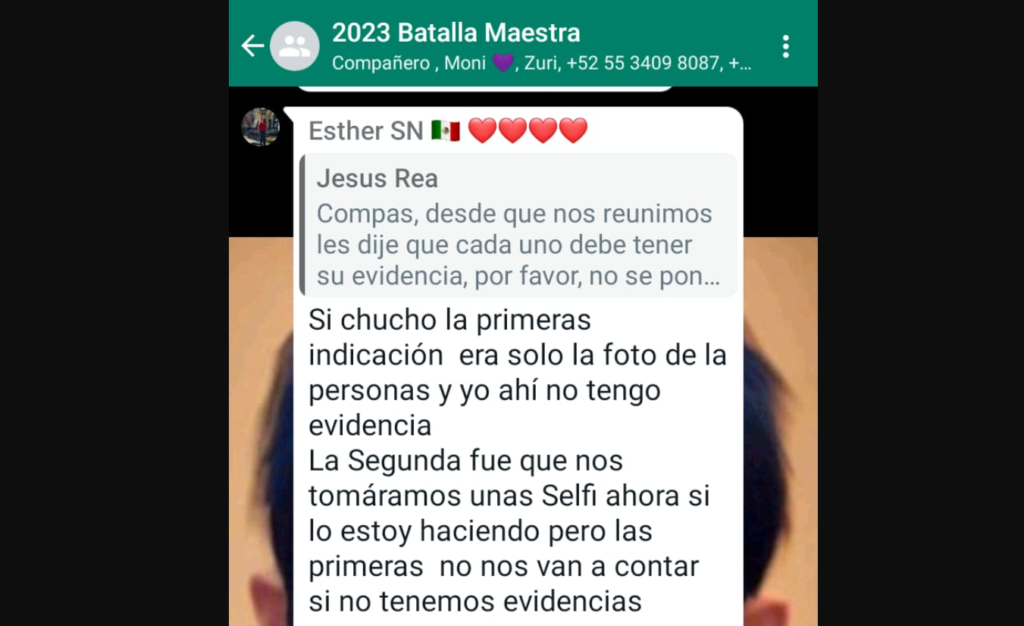Screen dimensions: 1024x626
Task: View Esther SN's profile picture
Action: (x=260, y=127)
